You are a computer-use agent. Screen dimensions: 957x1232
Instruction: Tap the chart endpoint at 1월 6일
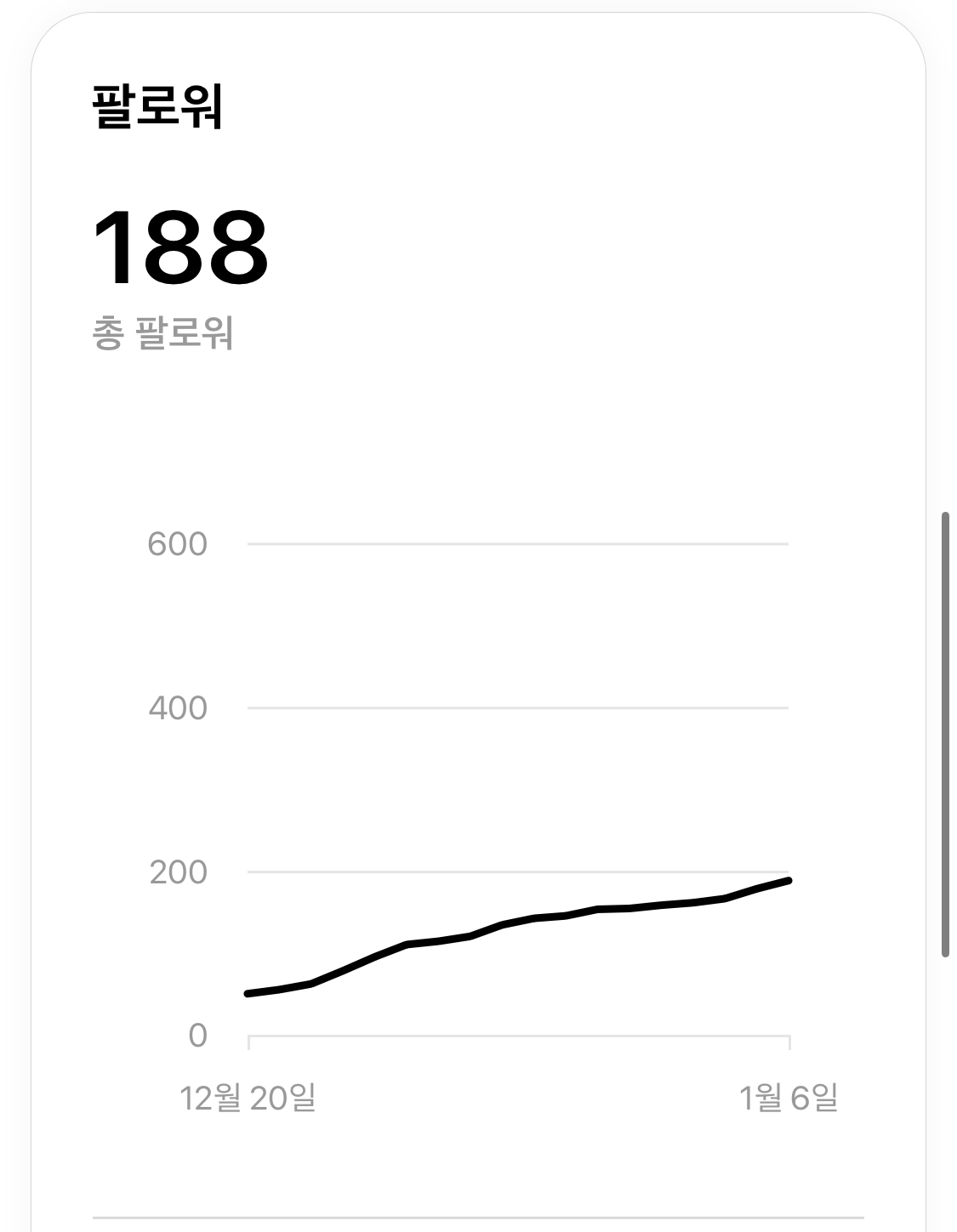click(x=787, y=881)
